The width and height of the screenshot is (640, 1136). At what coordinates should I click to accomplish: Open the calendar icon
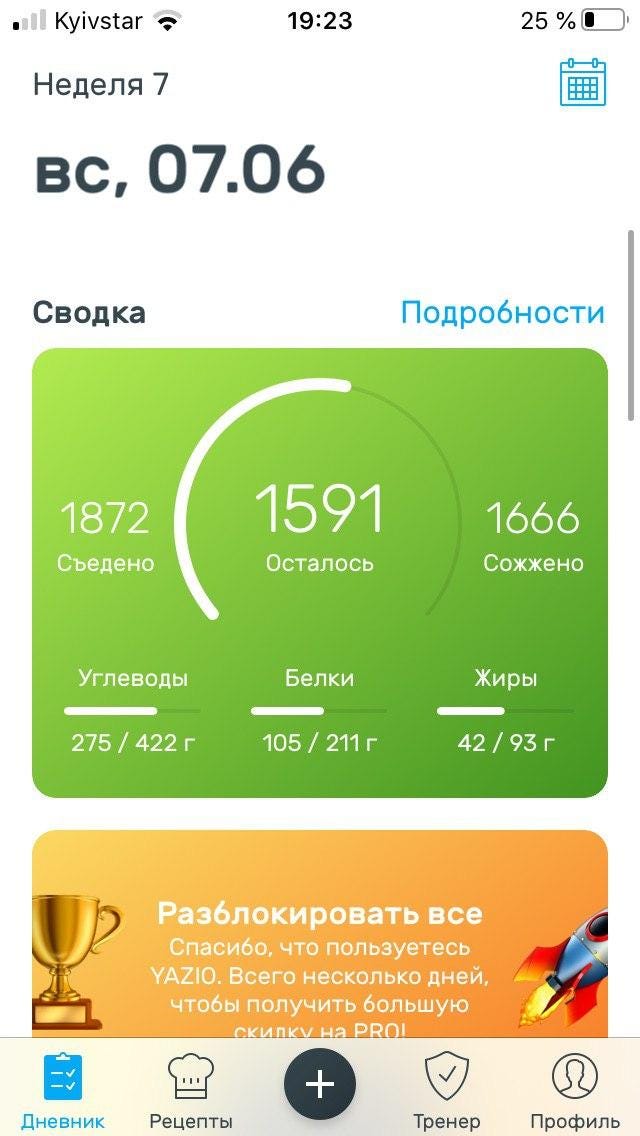(x=582, y=82)
